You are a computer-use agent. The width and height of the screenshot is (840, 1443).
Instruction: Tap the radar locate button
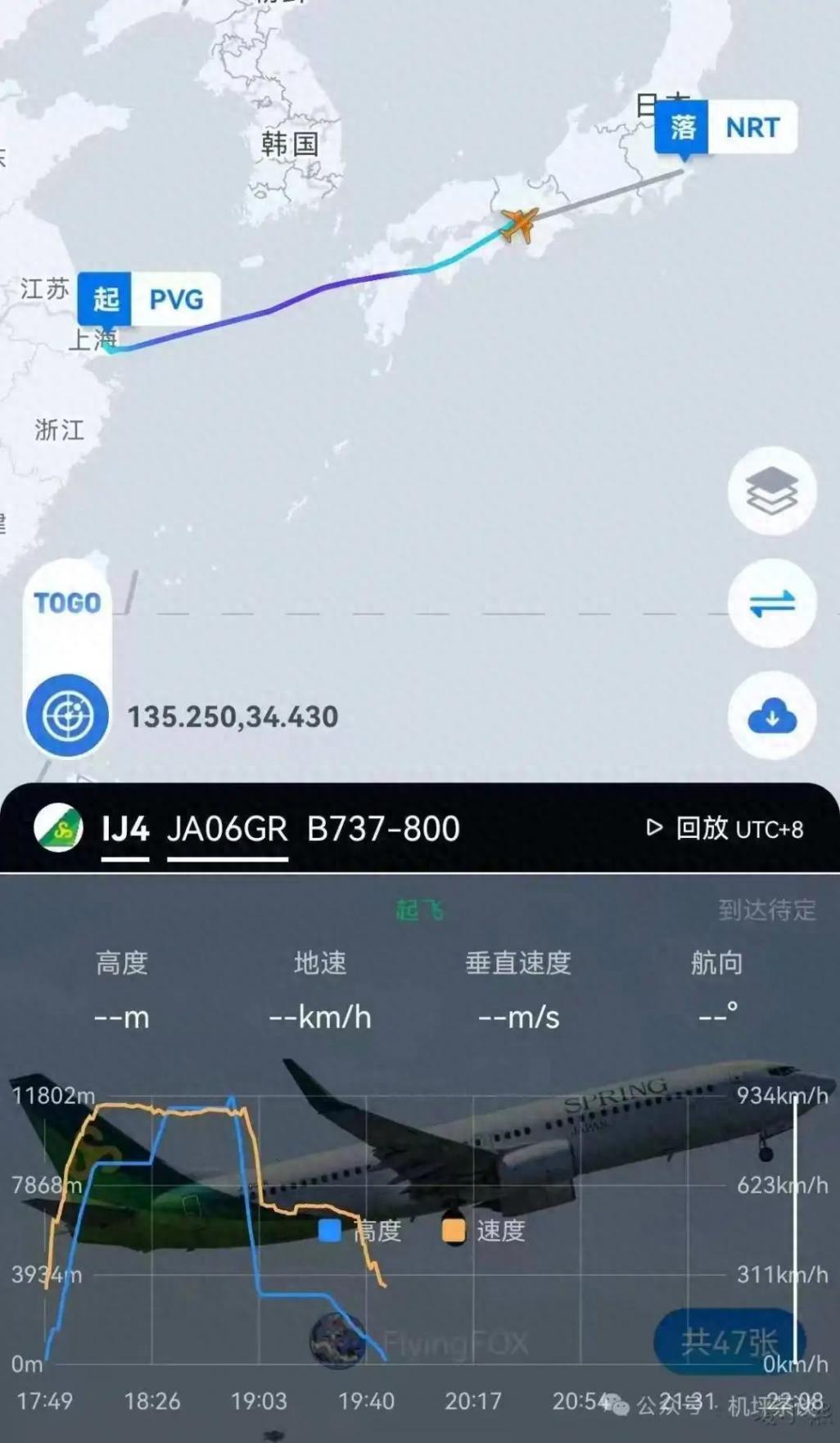coord(67,716)
